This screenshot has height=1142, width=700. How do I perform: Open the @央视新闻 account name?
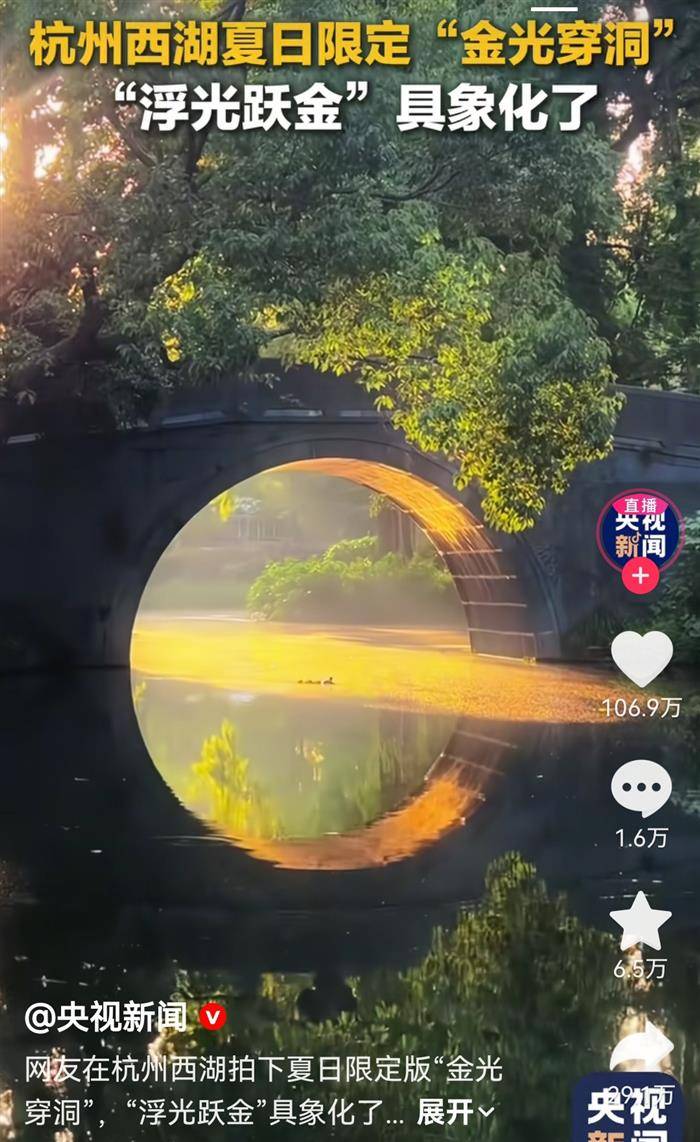pyautogui.click(x=106, y=1017)
